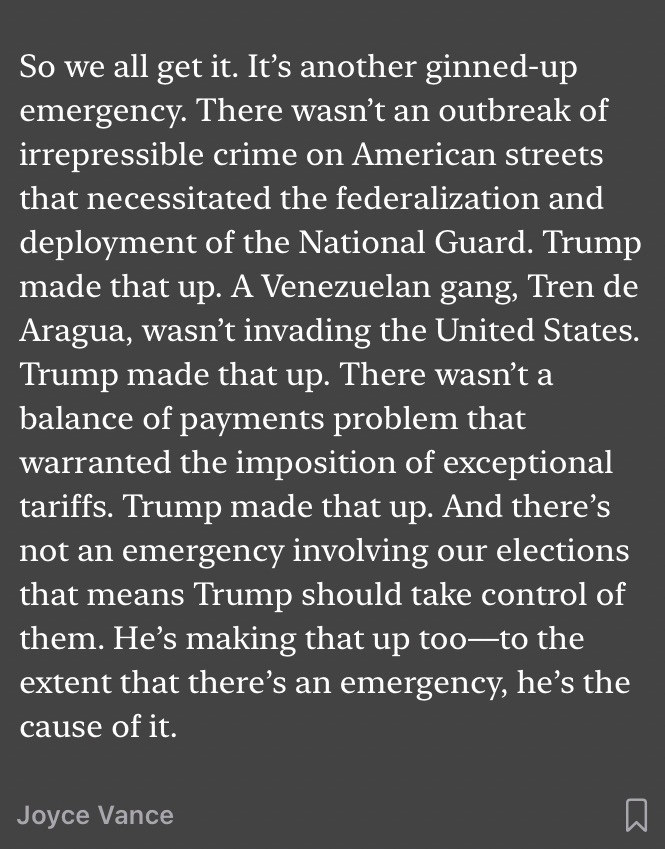Screen dimensions: 665x849
Task: Bookmark this Joyce Vance quote
Action: pos(635,814)
